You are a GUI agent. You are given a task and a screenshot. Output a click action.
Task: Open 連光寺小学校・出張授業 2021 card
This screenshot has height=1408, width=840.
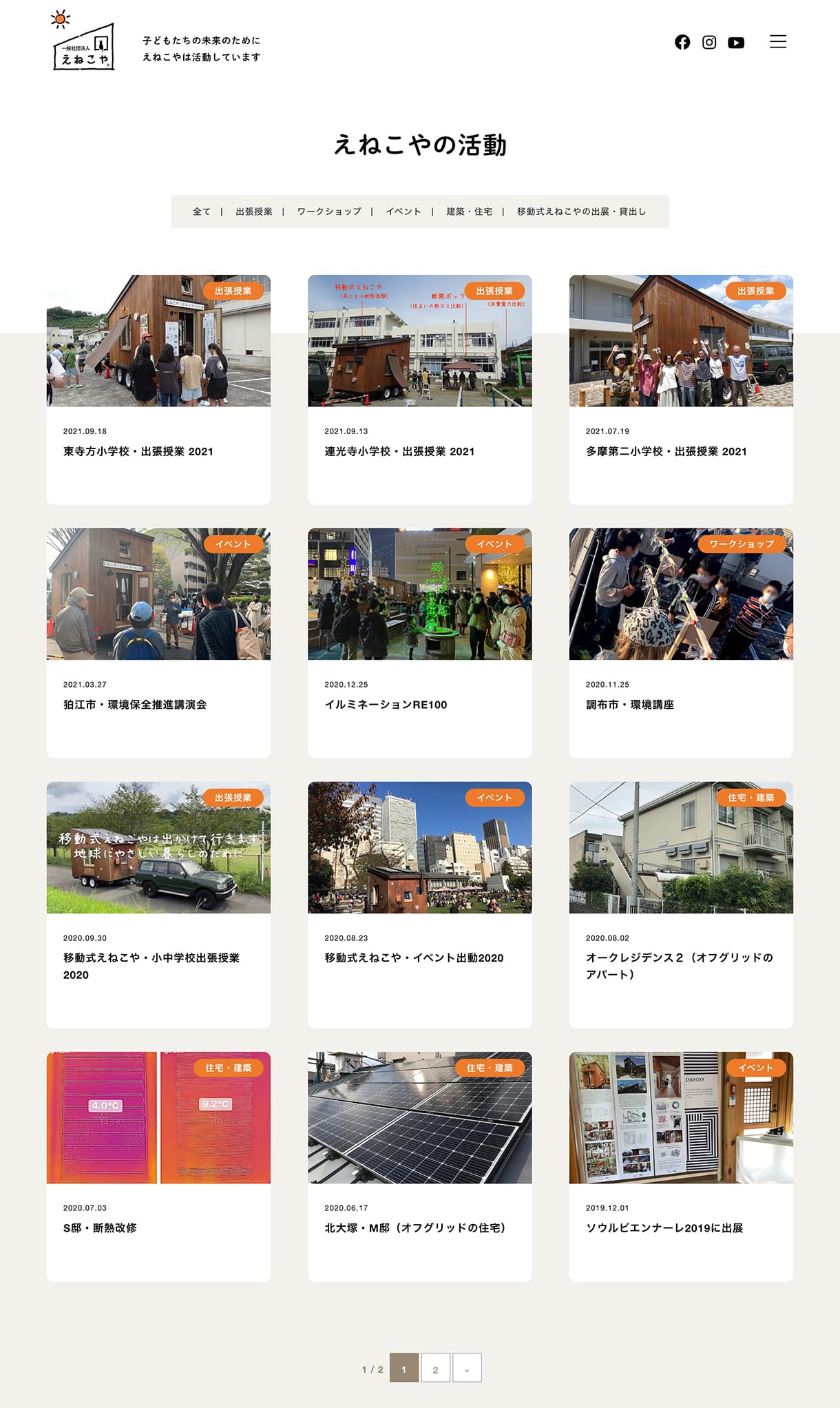pyautogui.click(x=420, y=389)
